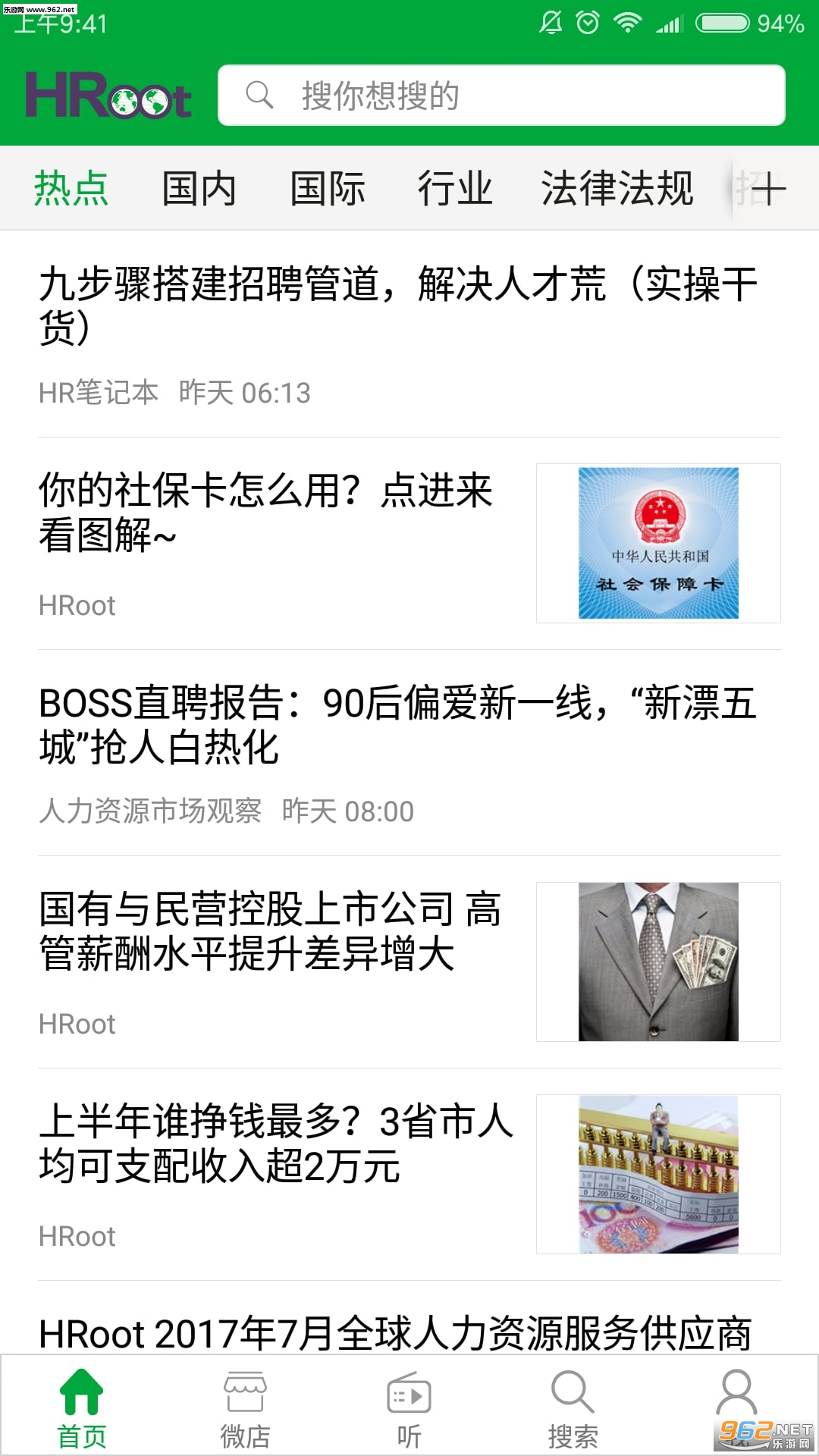Image resolution: width=819 pixels, height=1456 pixels.
Task: Tap the 首页 home tab
Action: coord(82,1409)
